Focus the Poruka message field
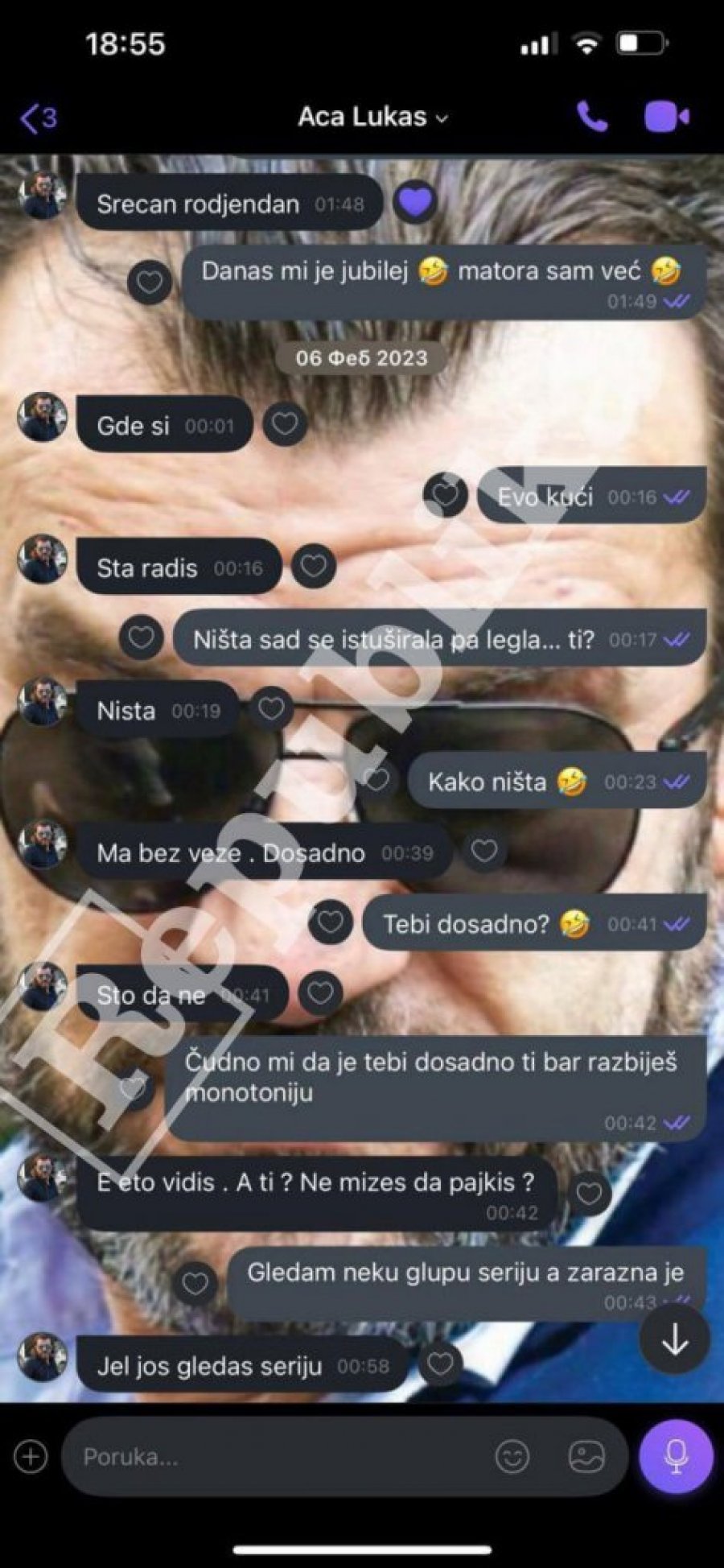 click(274, 1457)
